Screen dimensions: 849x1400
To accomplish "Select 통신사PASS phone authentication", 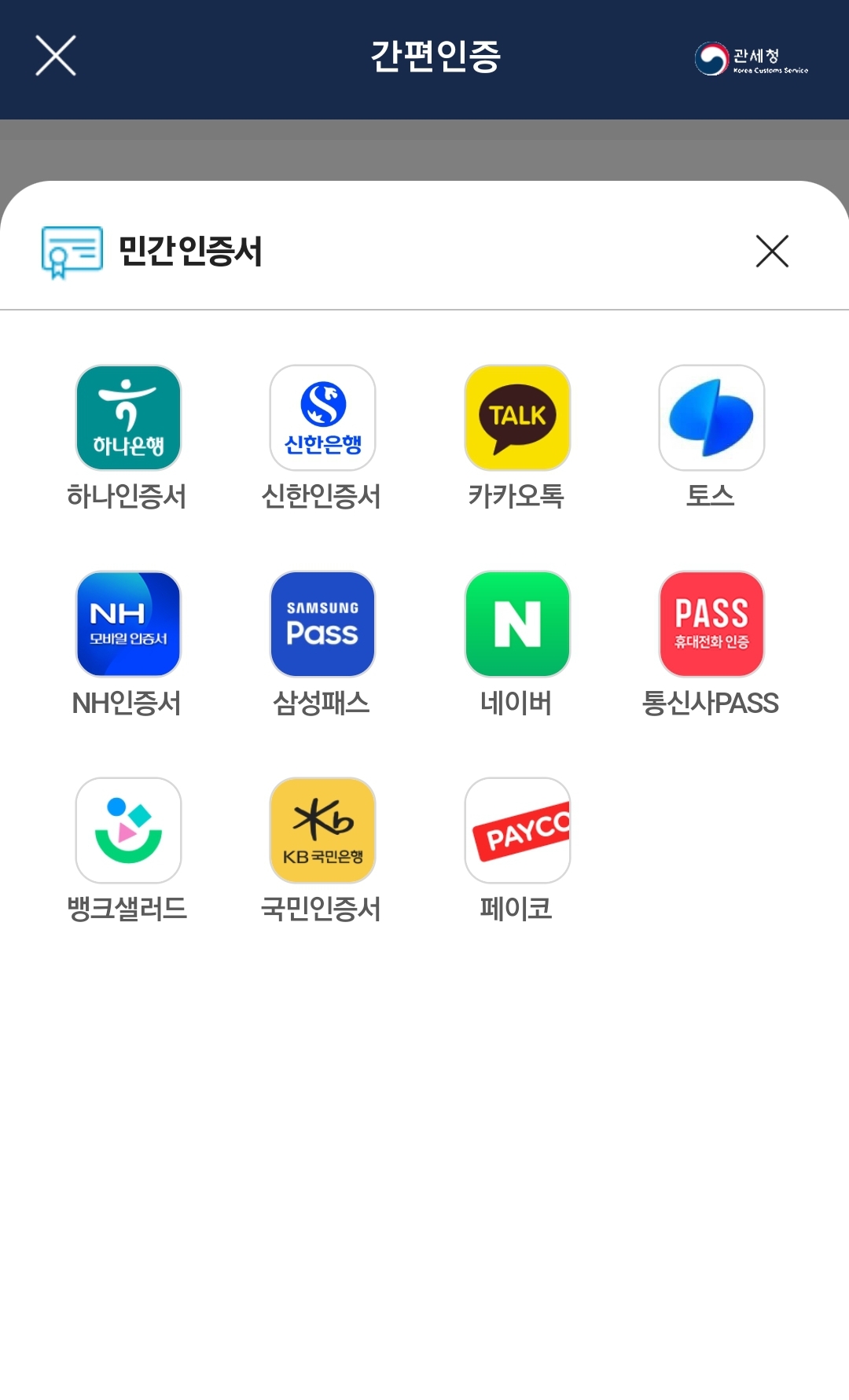I will click(711, 625).
